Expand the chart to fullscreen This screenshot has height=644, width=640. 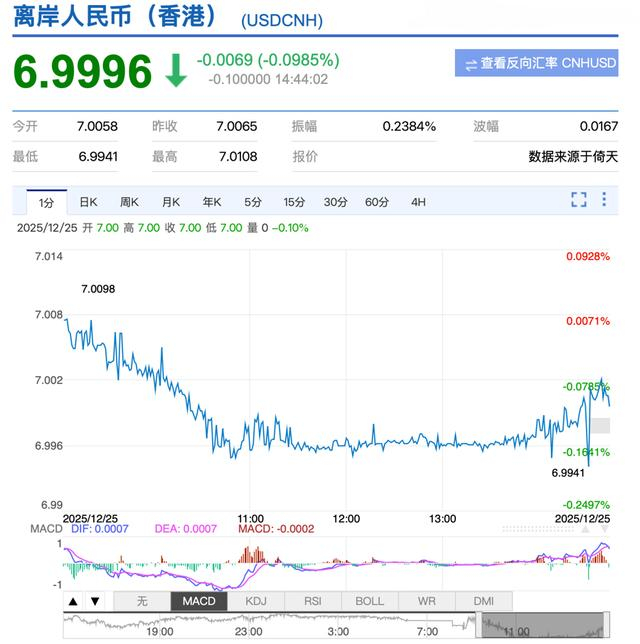pos(578,200)
